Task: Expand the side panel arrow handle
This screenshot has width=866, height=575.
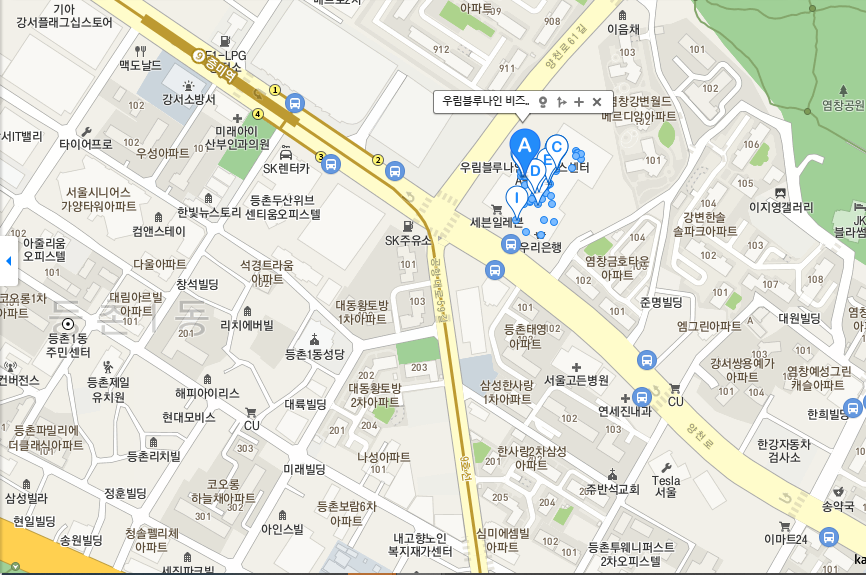Action: [8, 261]
